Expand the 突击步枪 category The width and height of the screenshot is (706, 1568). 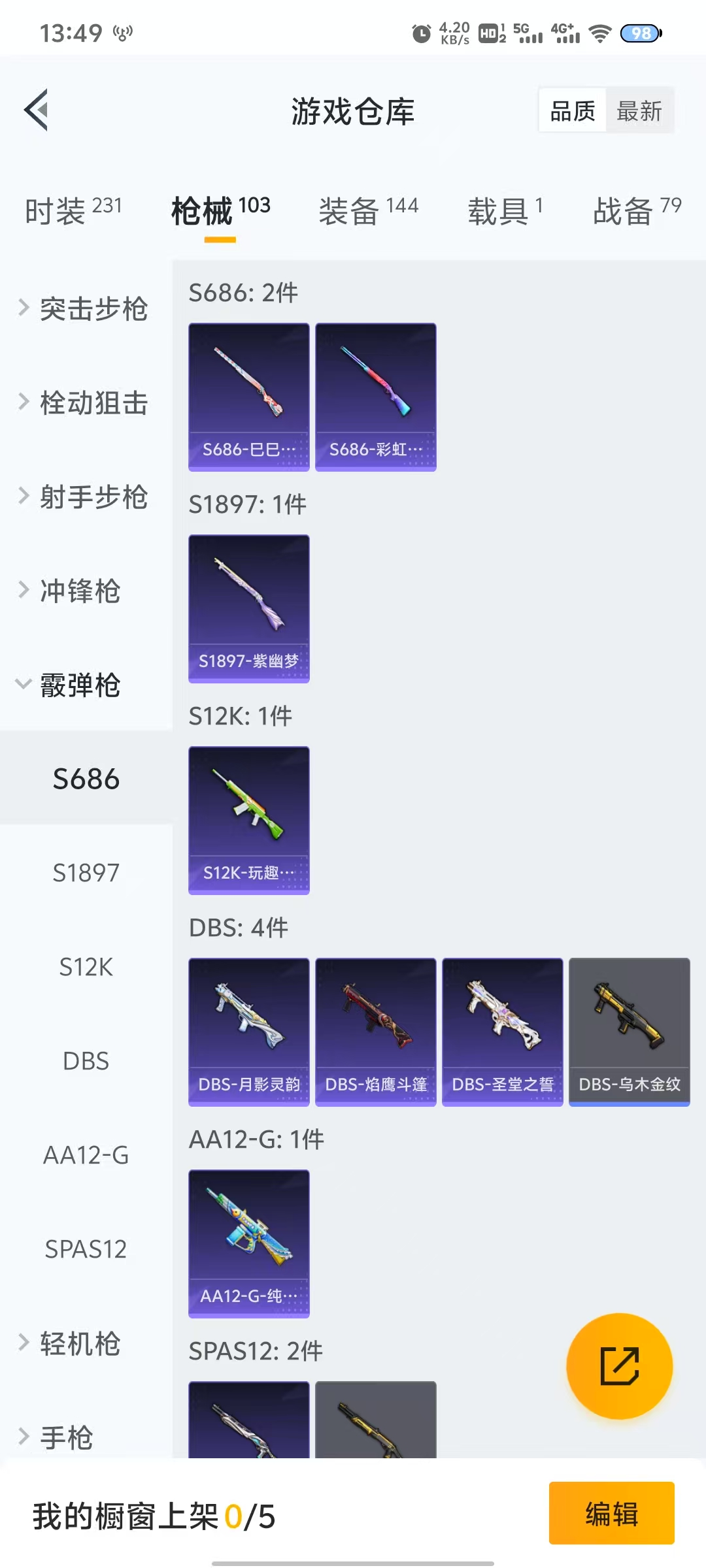(85, 308)
